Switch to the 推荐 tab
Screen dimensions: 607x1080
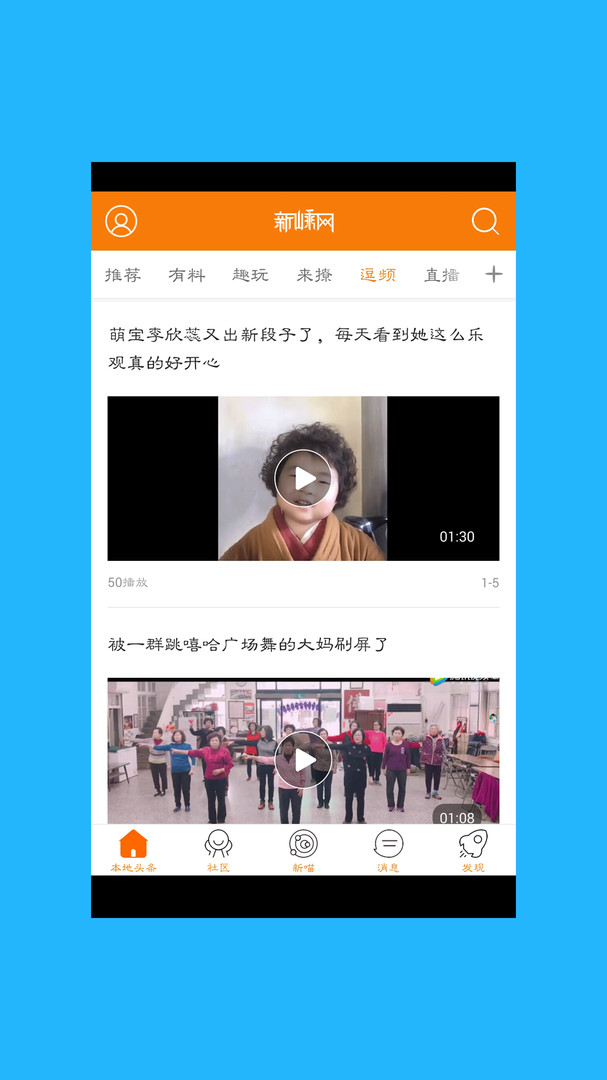pyautogui.click(x=123, y=275)
